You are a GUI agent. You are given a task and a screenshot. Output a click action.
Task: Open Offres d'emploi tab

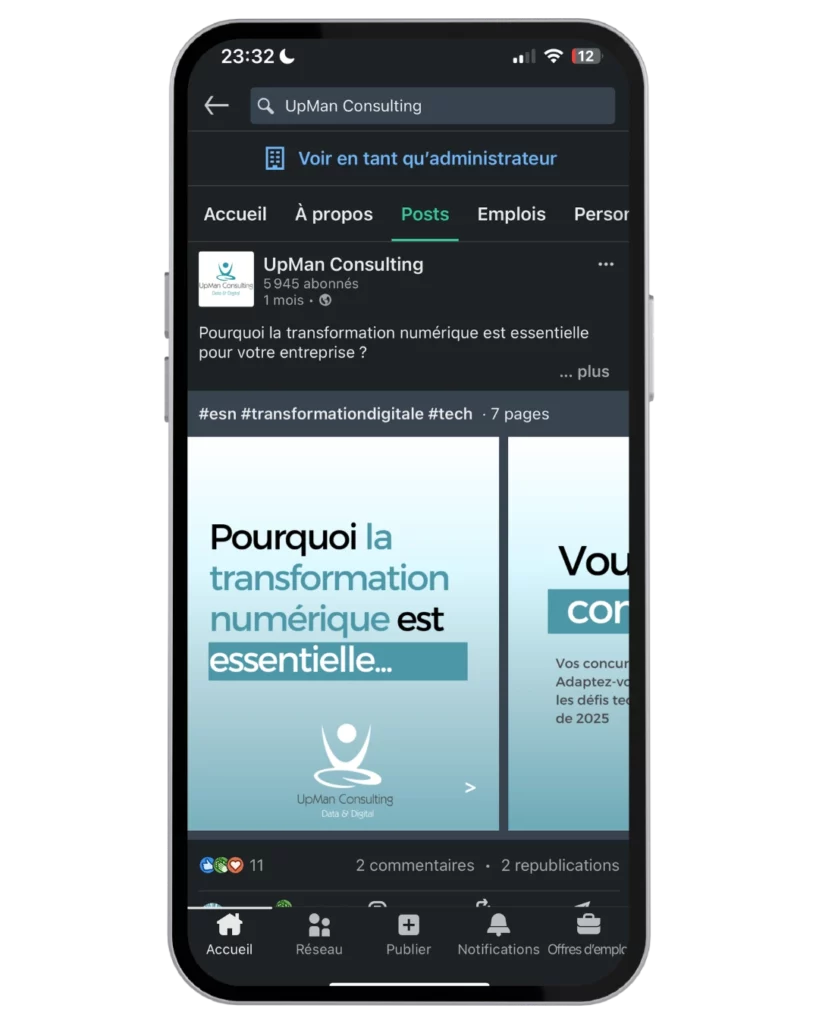point(588,935)
